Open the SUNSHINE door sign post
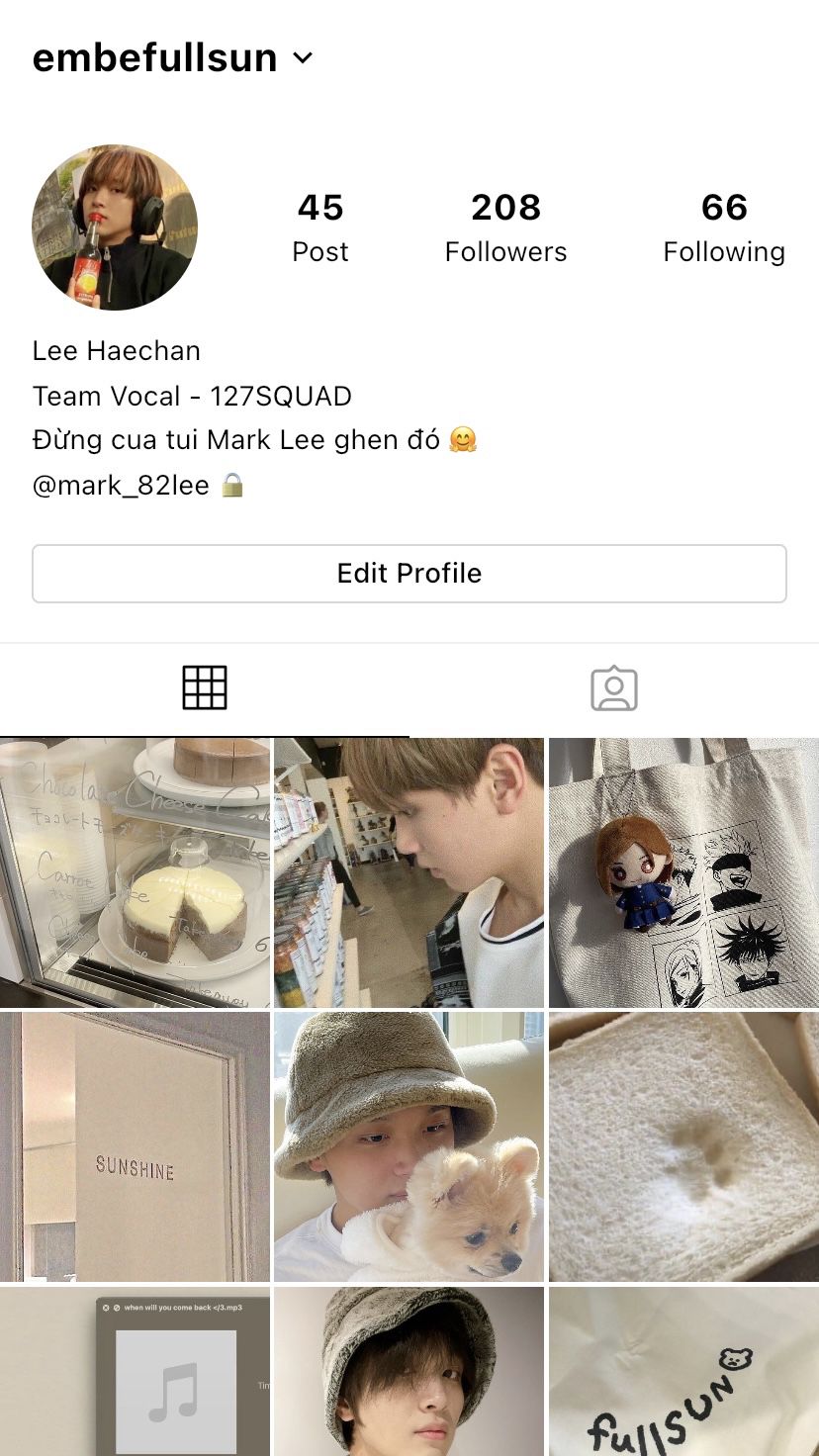 (135, 1146)
